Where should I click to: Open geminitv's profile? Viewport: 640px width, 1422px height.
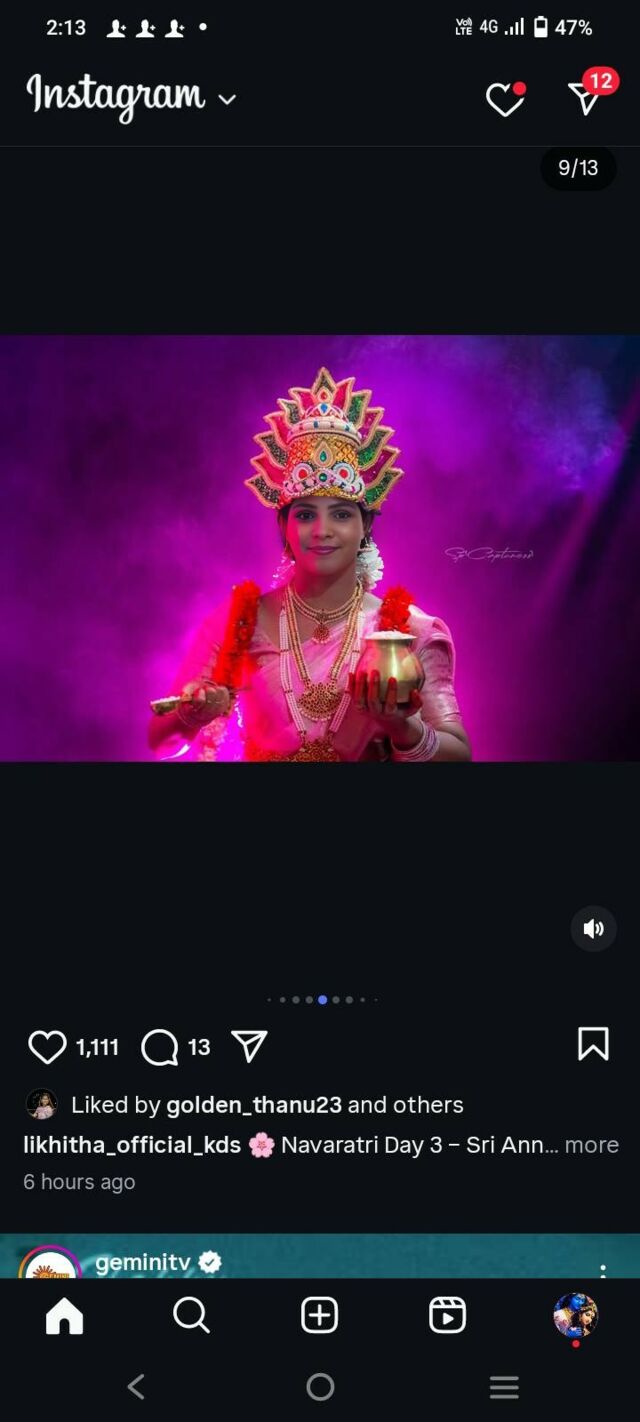[142, 1262]
